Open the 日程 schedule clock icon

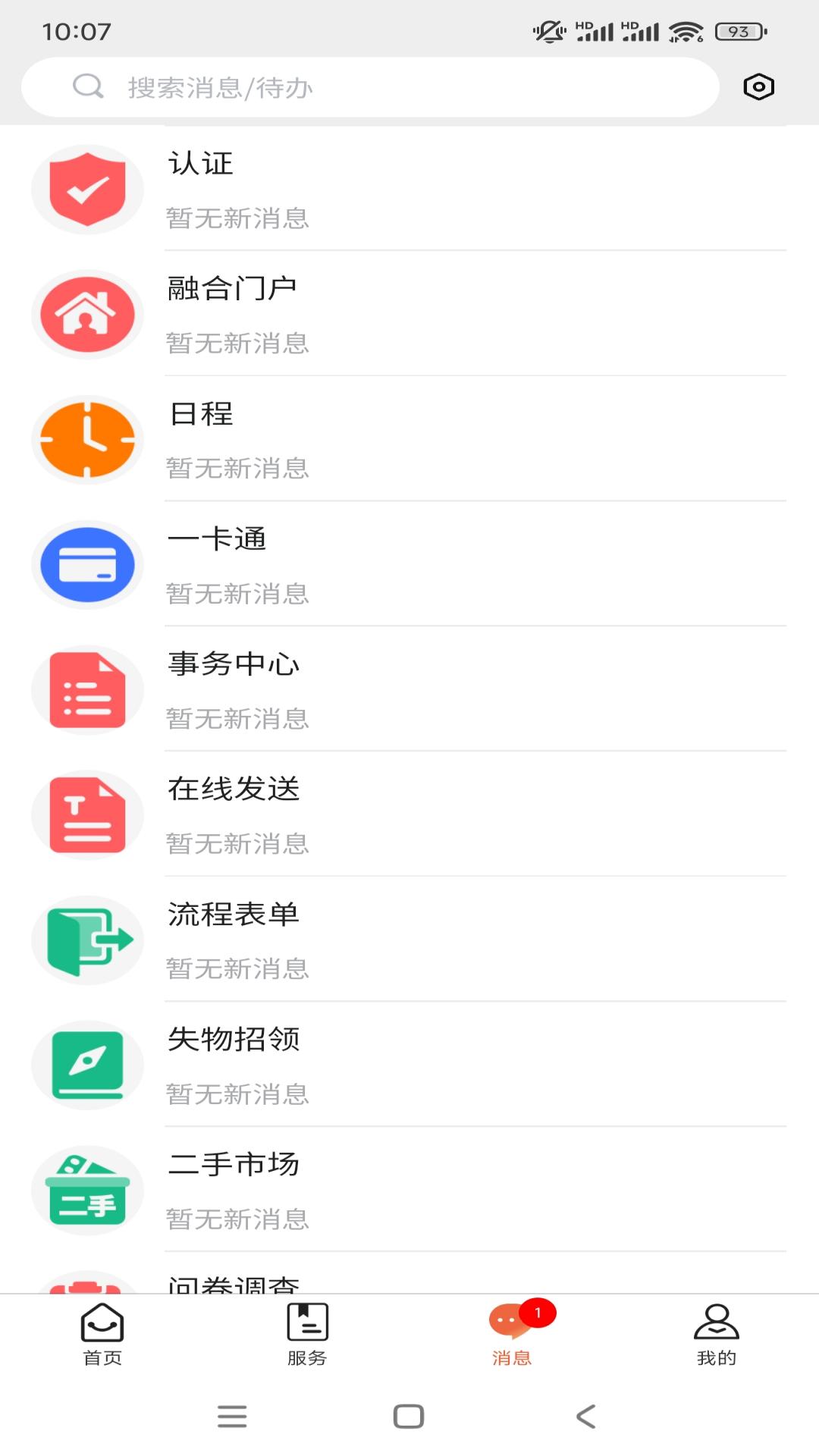coord(87,439)
